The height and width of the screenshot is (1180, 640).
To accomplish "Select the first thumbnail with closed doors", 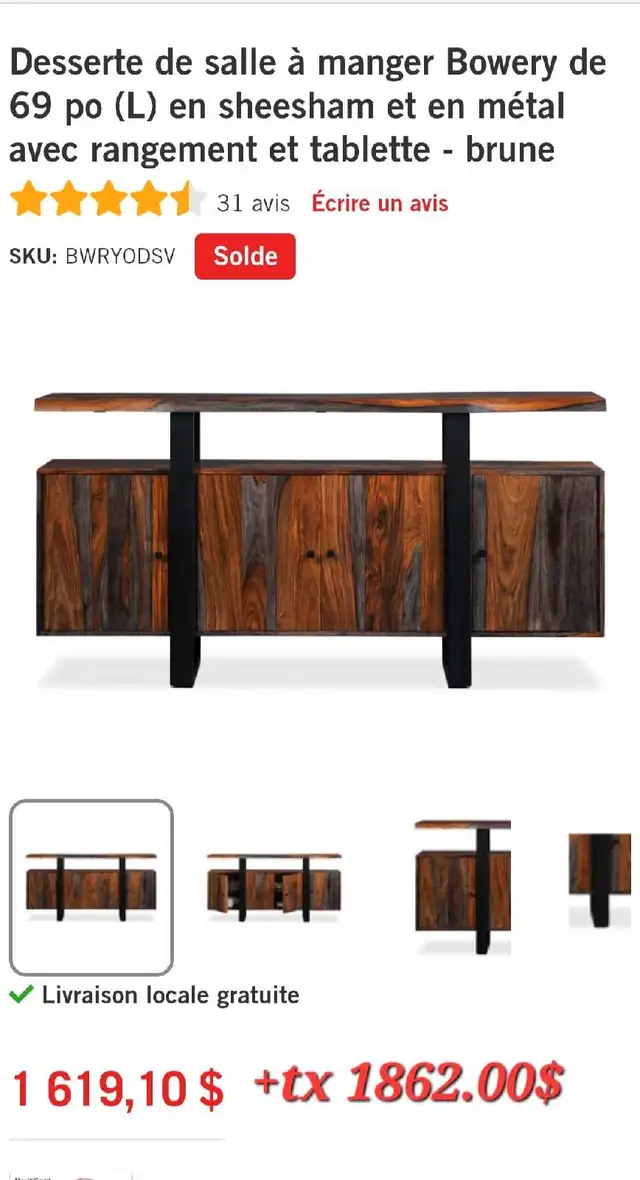I will coord(91,887).
